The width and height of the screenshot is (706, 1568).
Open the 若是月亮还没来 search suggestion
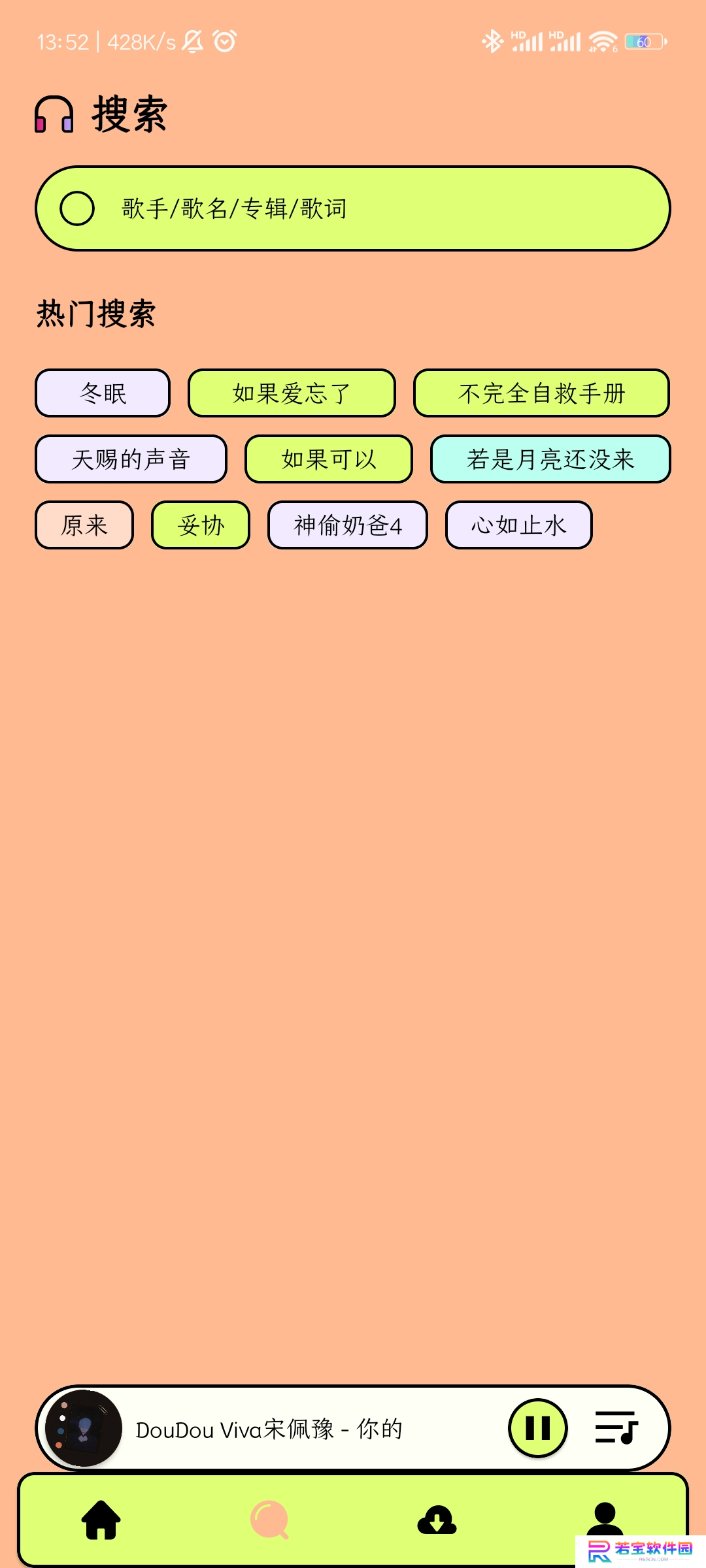coord(550,459)
